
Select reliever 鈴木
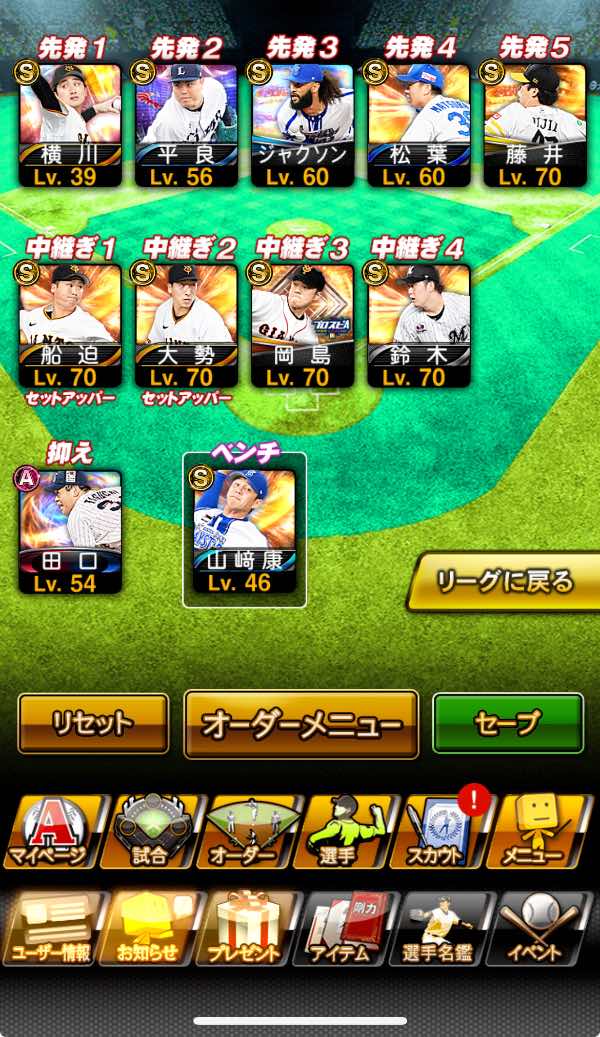click(418, 325)
